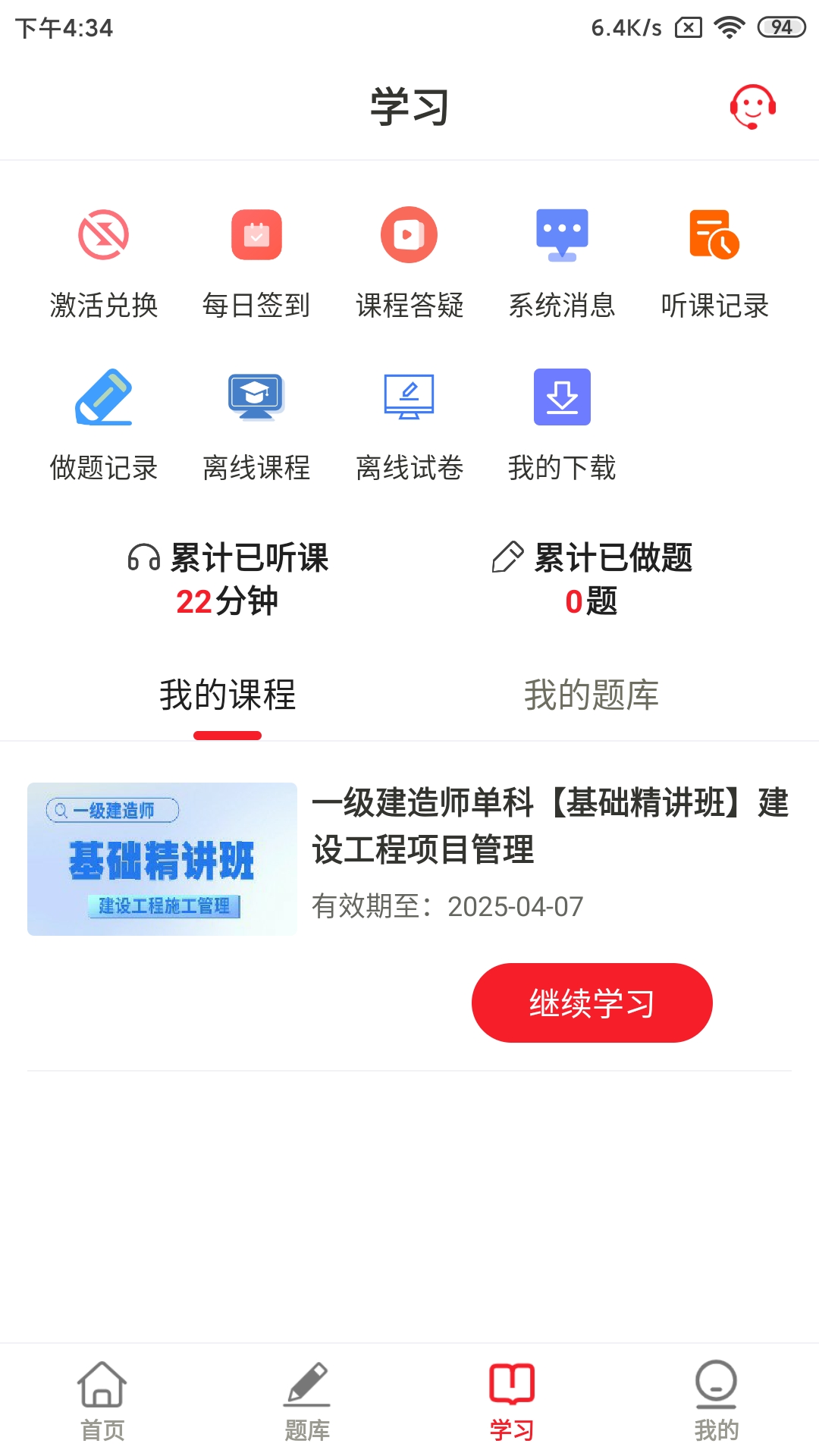This screenshot has width=819, height=1456.
Task: Open 我的下载 downloads
Action: pos(562,425)
